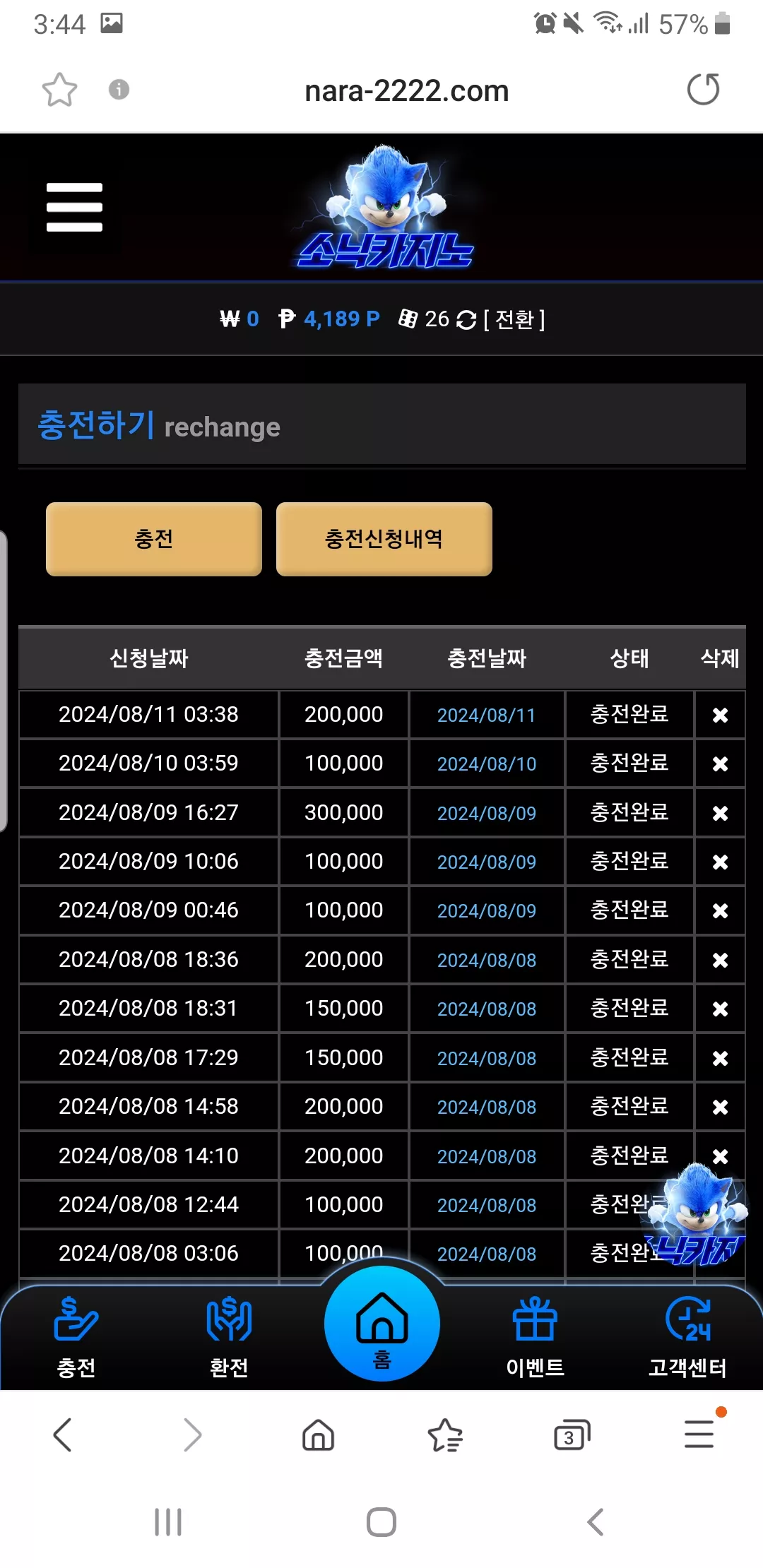This screenshot has height=1568, width=763.
Task: Remove the 2024/08/09 16:27 record
Action: [x=720, y=814]
